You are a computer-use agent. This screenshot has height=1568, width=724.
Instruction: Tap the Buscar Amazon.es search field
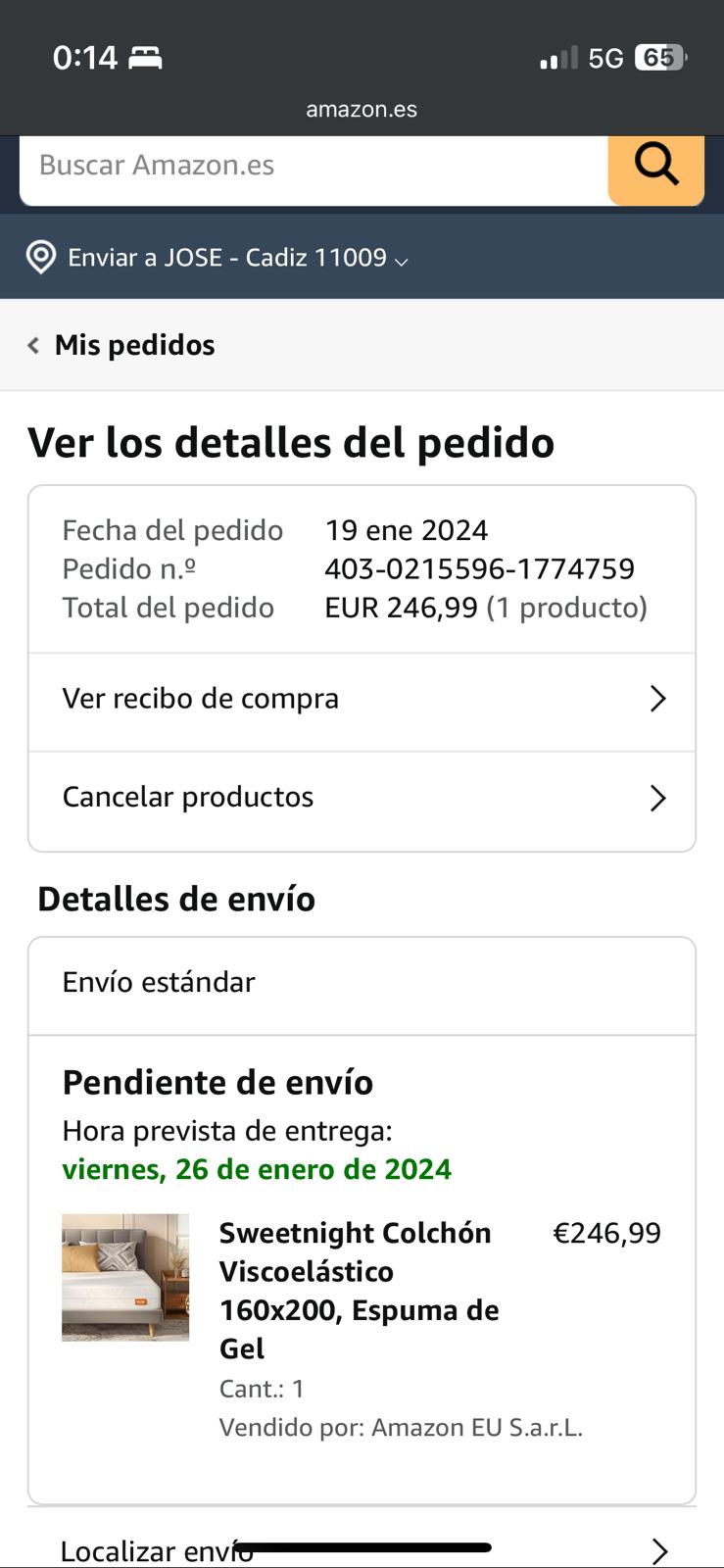(314, 167)
